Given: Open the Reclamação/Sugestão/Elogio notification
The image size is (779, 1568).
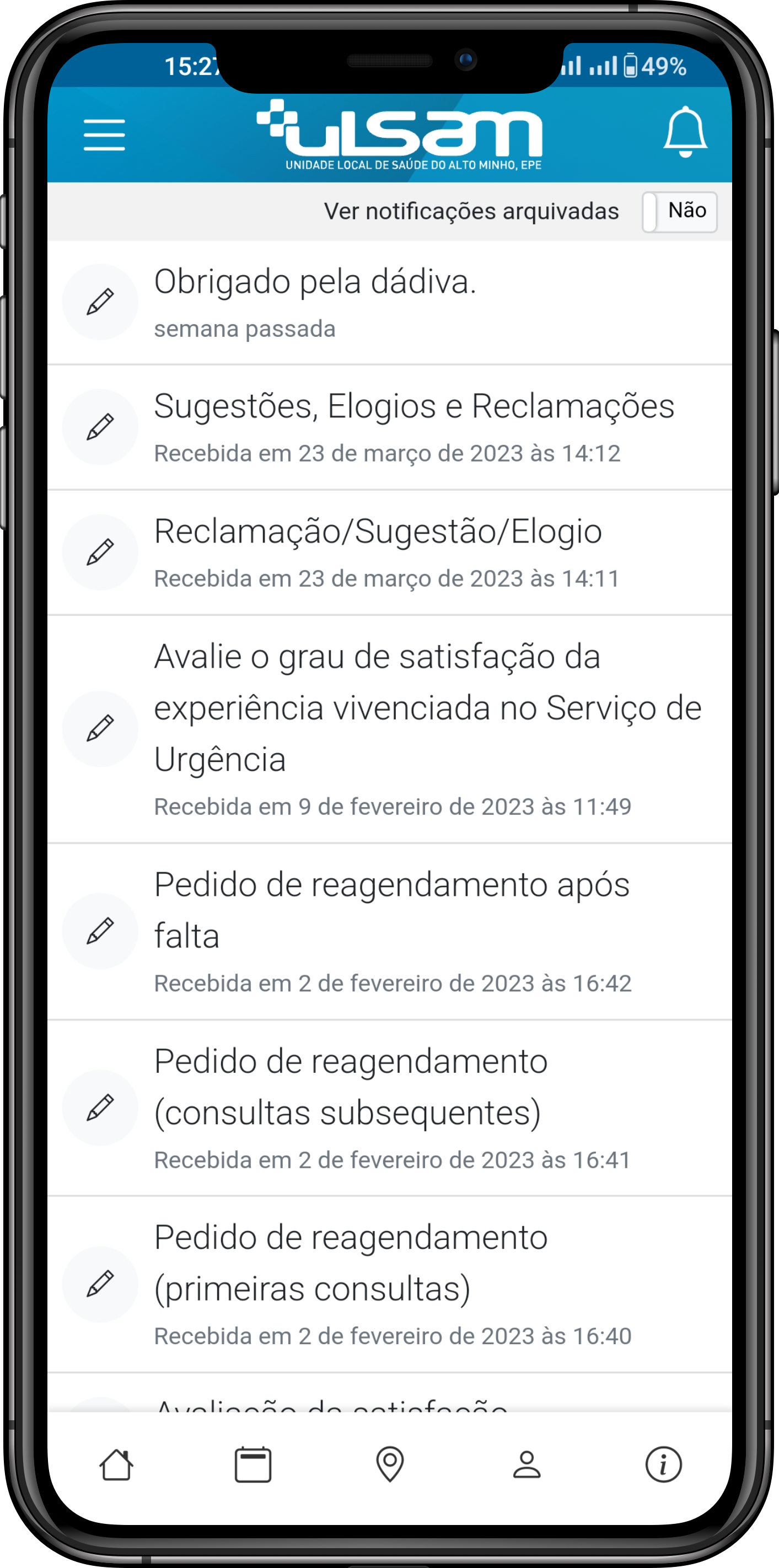Looking at the screenshot, I should [389, 552].
